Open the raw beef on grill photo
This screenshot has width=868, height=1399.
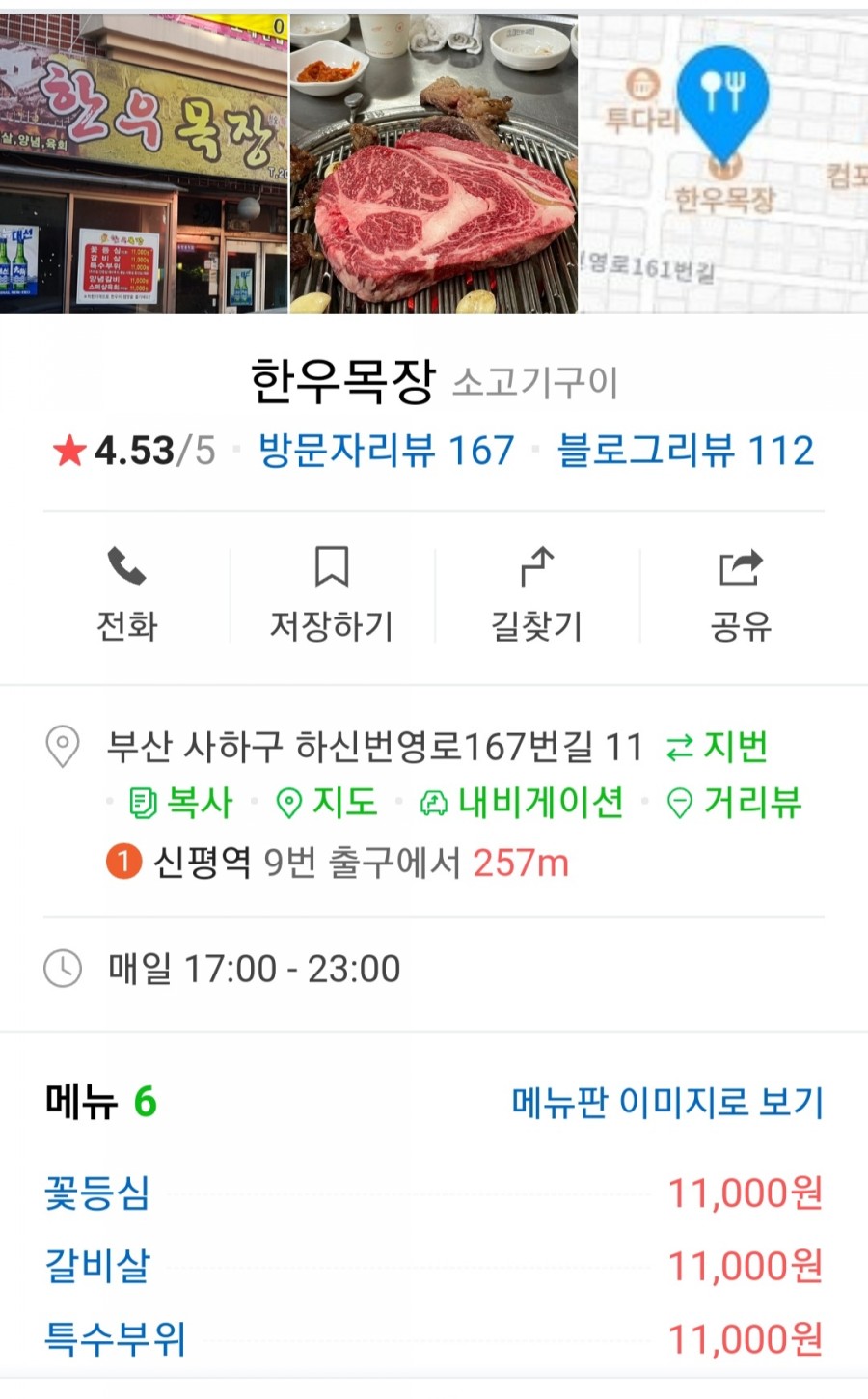point(434,164)
